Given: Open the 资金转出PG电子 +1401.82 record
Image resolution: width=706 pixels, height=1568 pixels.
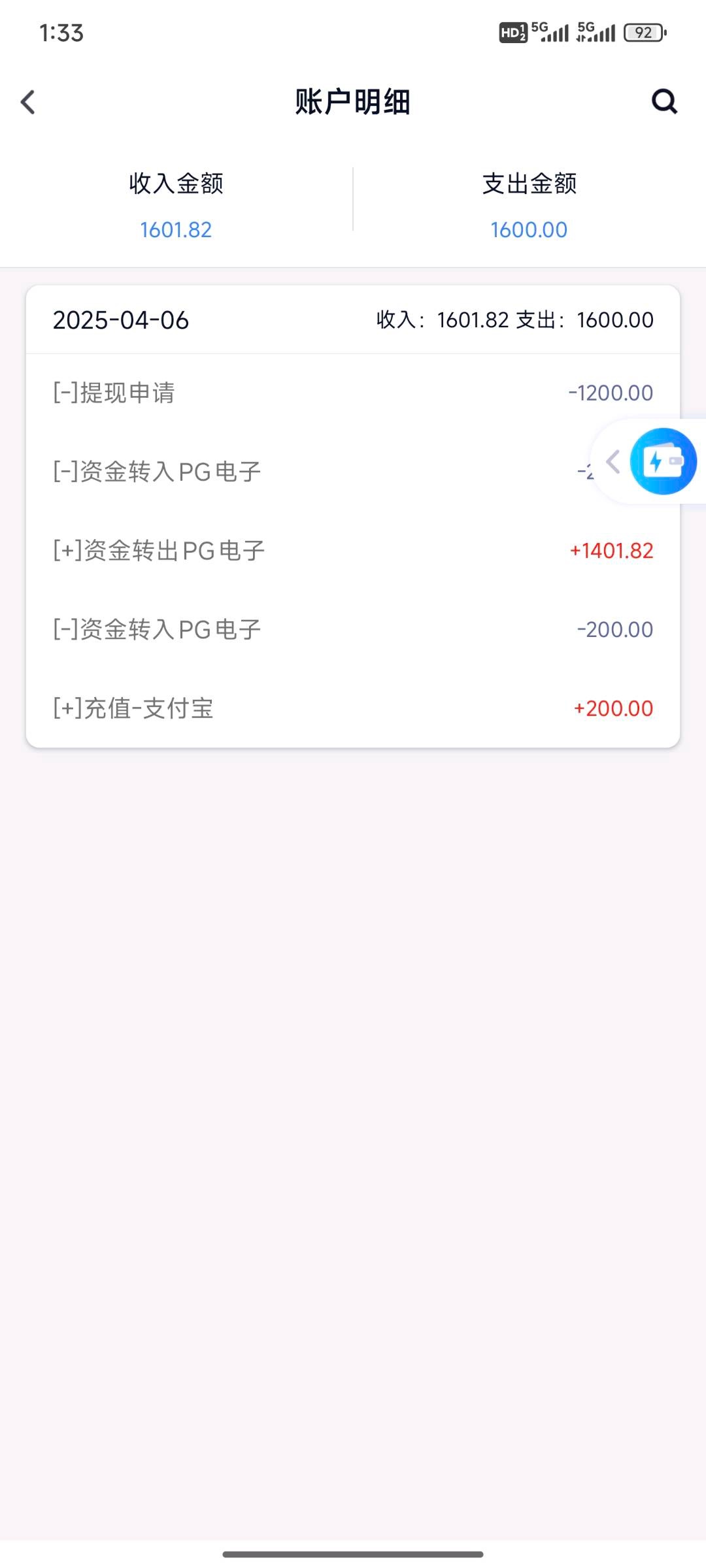Looking at the screenshot, I should 353,551.
